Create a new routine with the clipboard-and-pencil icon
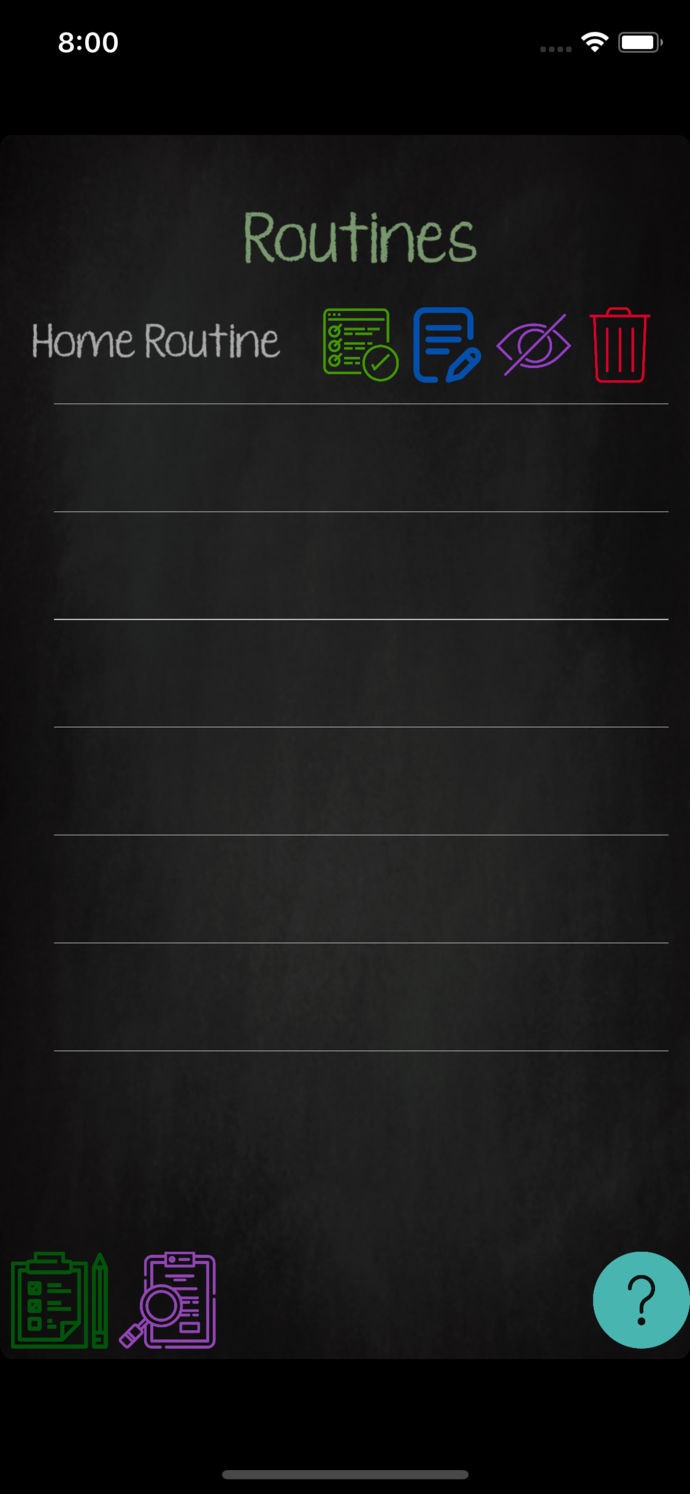 (x=60, y=1300)
